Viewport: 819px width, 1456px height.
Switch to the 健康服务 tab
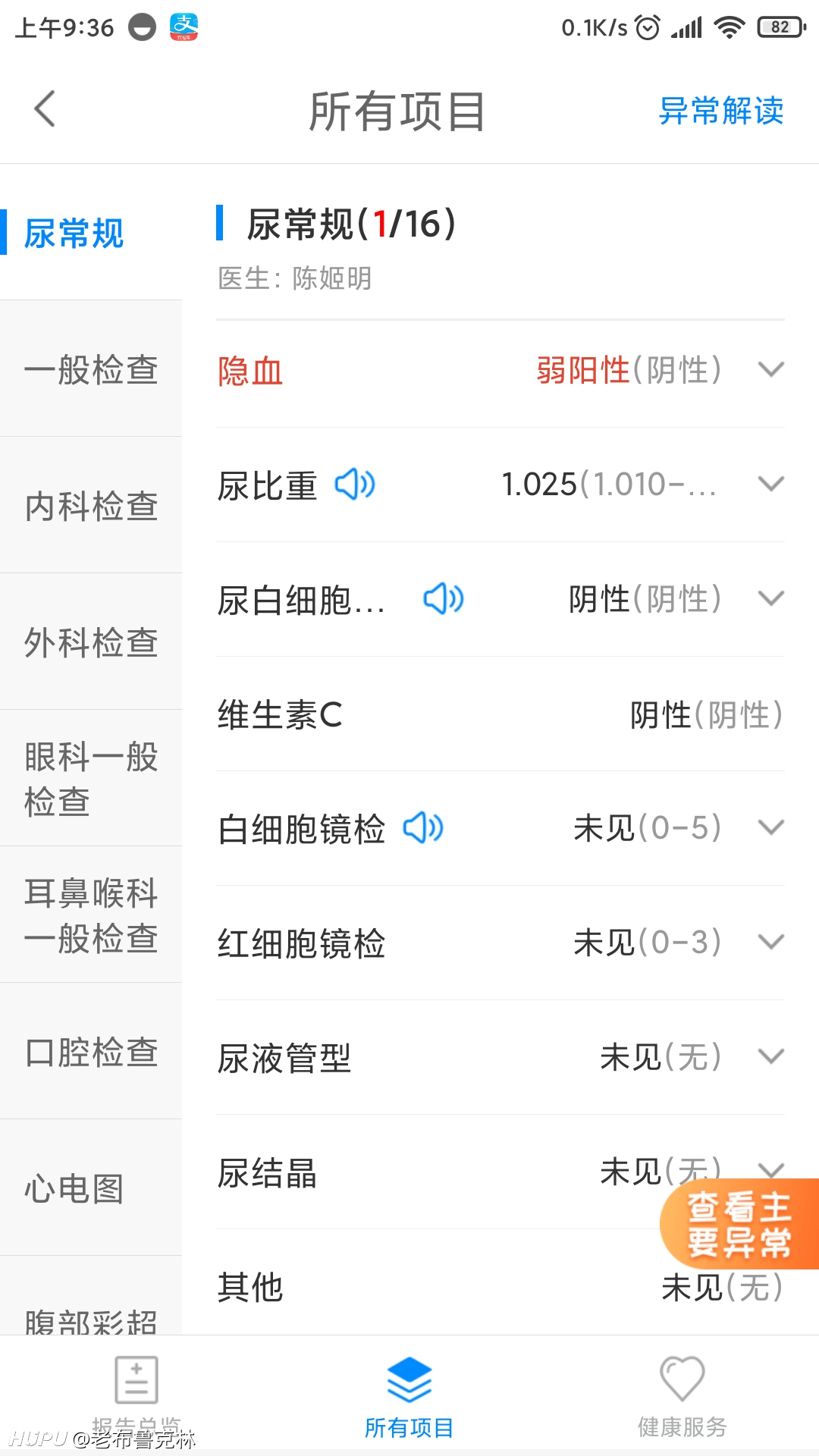point(682,1395)
